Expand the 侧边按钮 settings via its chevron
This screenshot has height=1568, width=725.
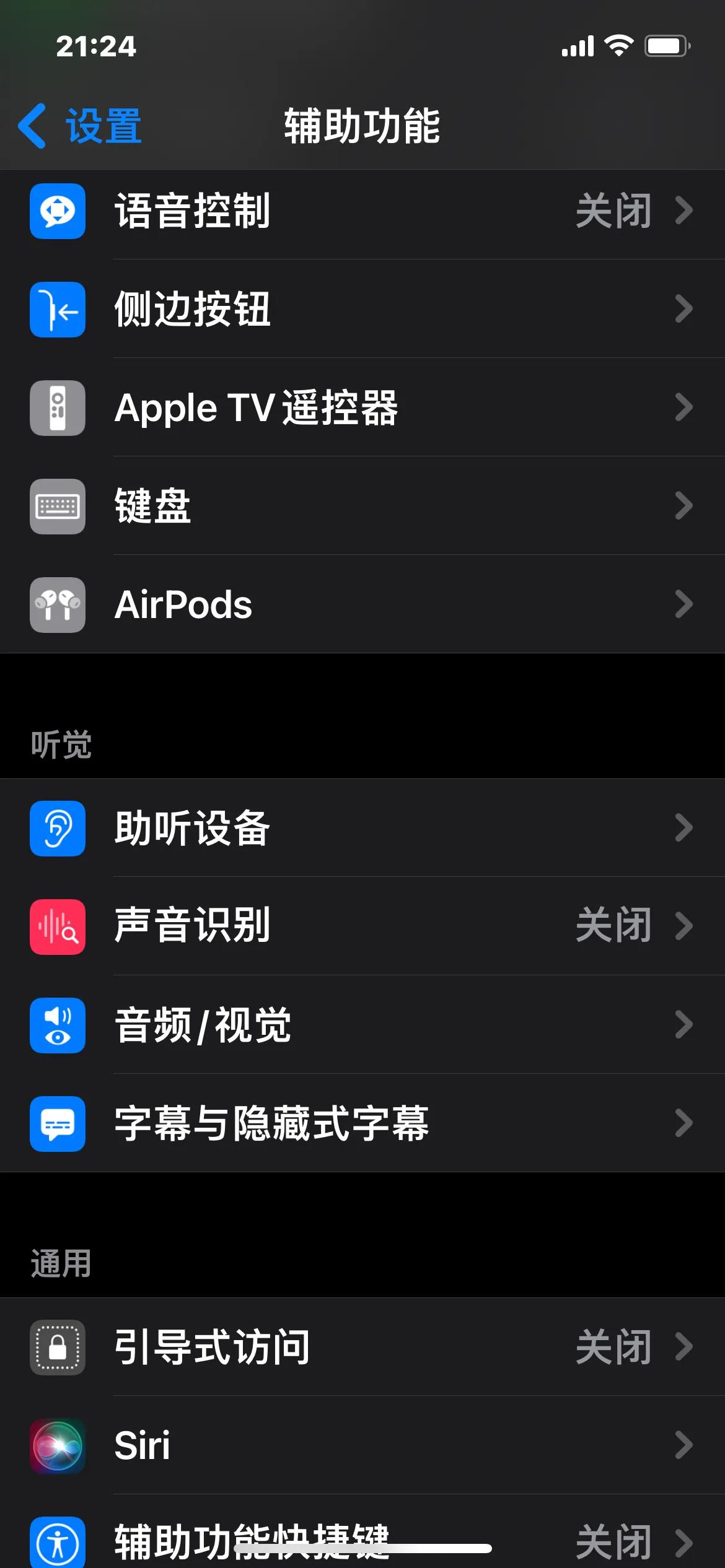pyautogui.click(x=684, y=309)
